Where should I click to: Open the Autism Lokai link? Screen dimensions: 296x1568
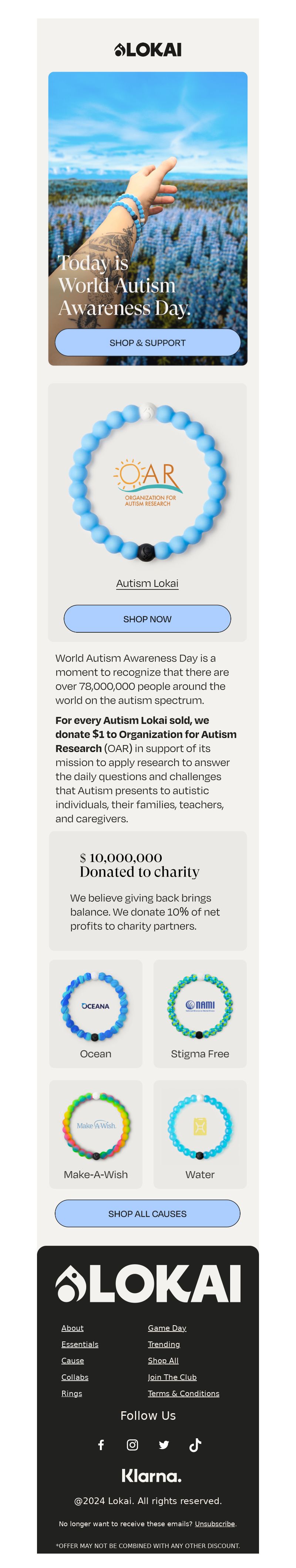(147, 583)
